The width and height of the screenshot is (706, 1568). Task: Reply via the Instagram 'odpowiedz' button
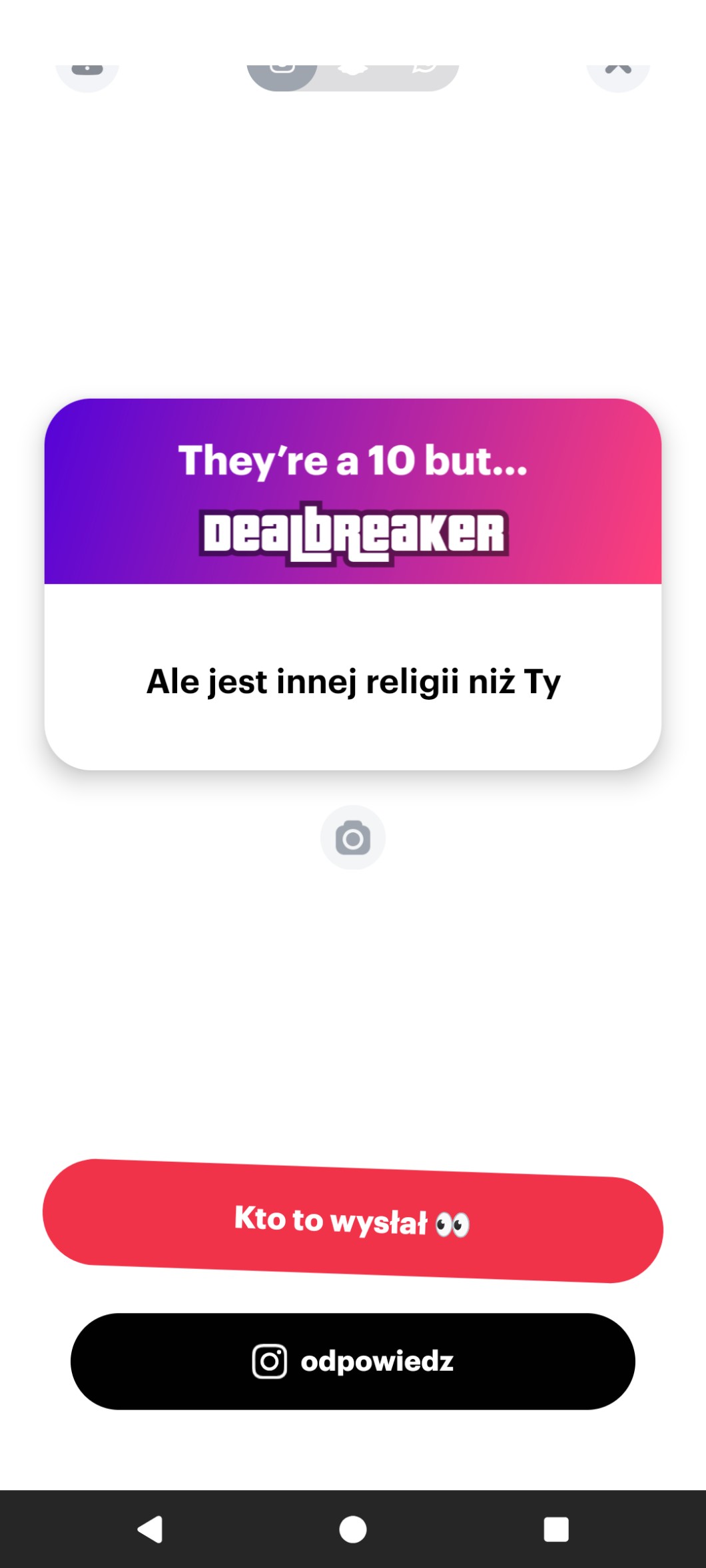coord(352,1361)
